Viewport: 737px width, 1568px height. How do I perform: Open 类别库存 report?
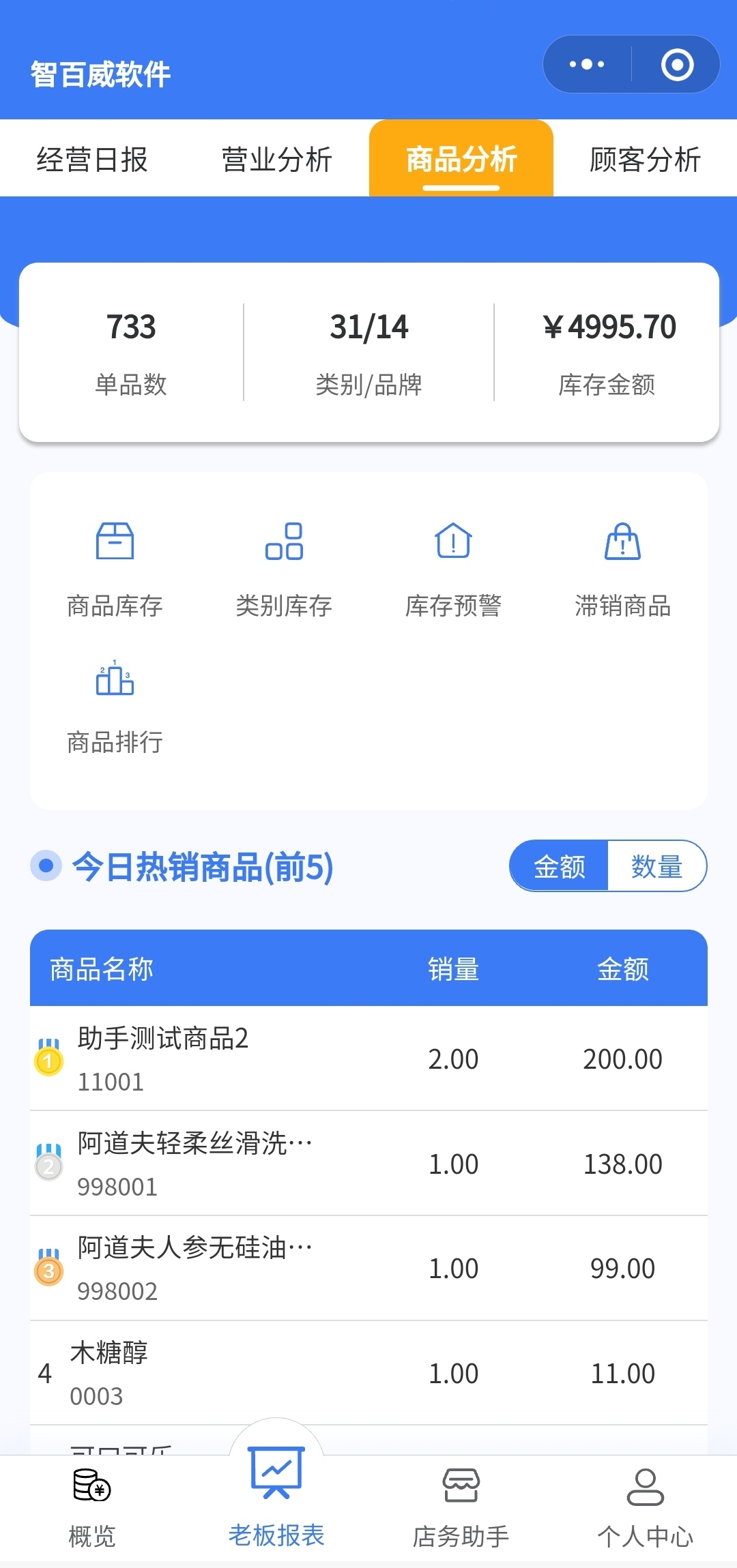click(284, 567)
